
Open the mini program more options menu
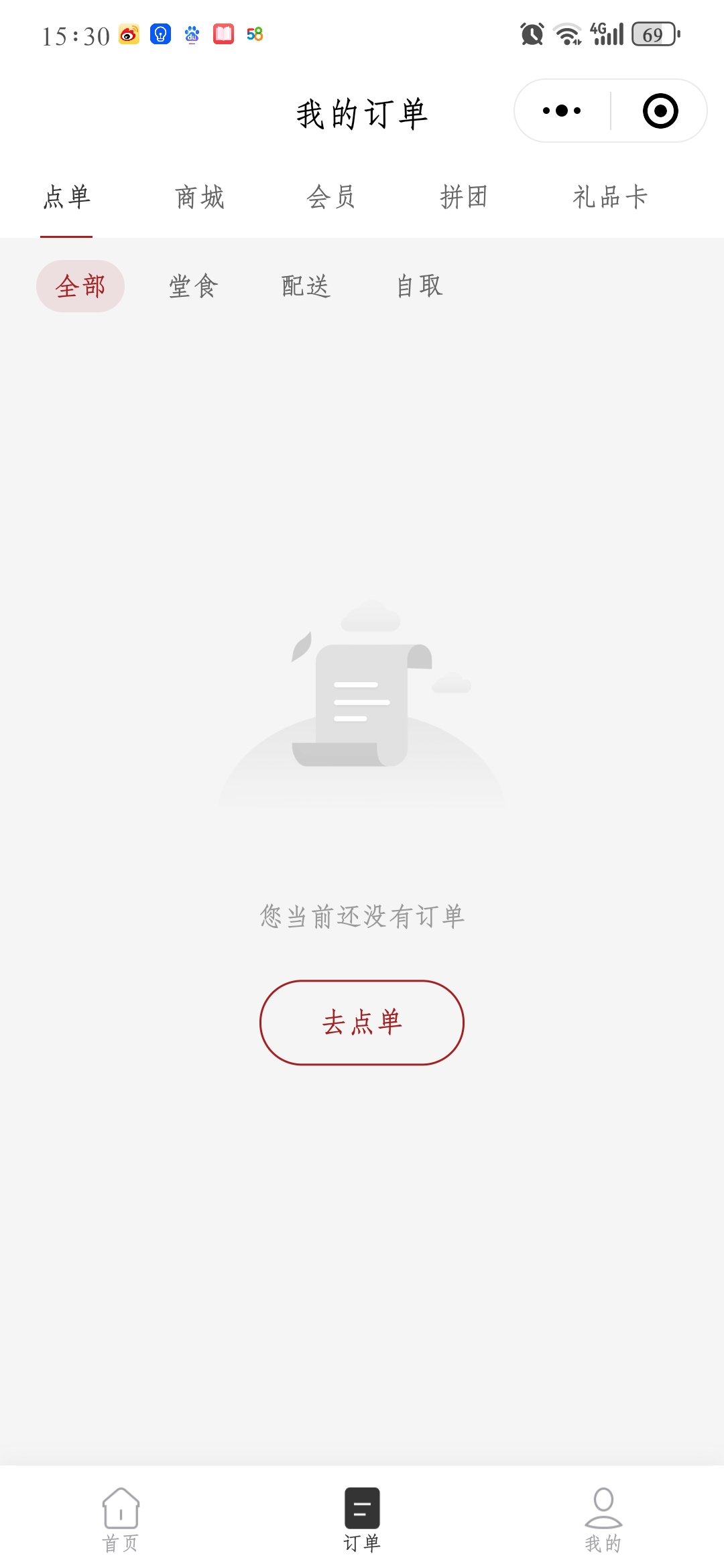point(562,111)
